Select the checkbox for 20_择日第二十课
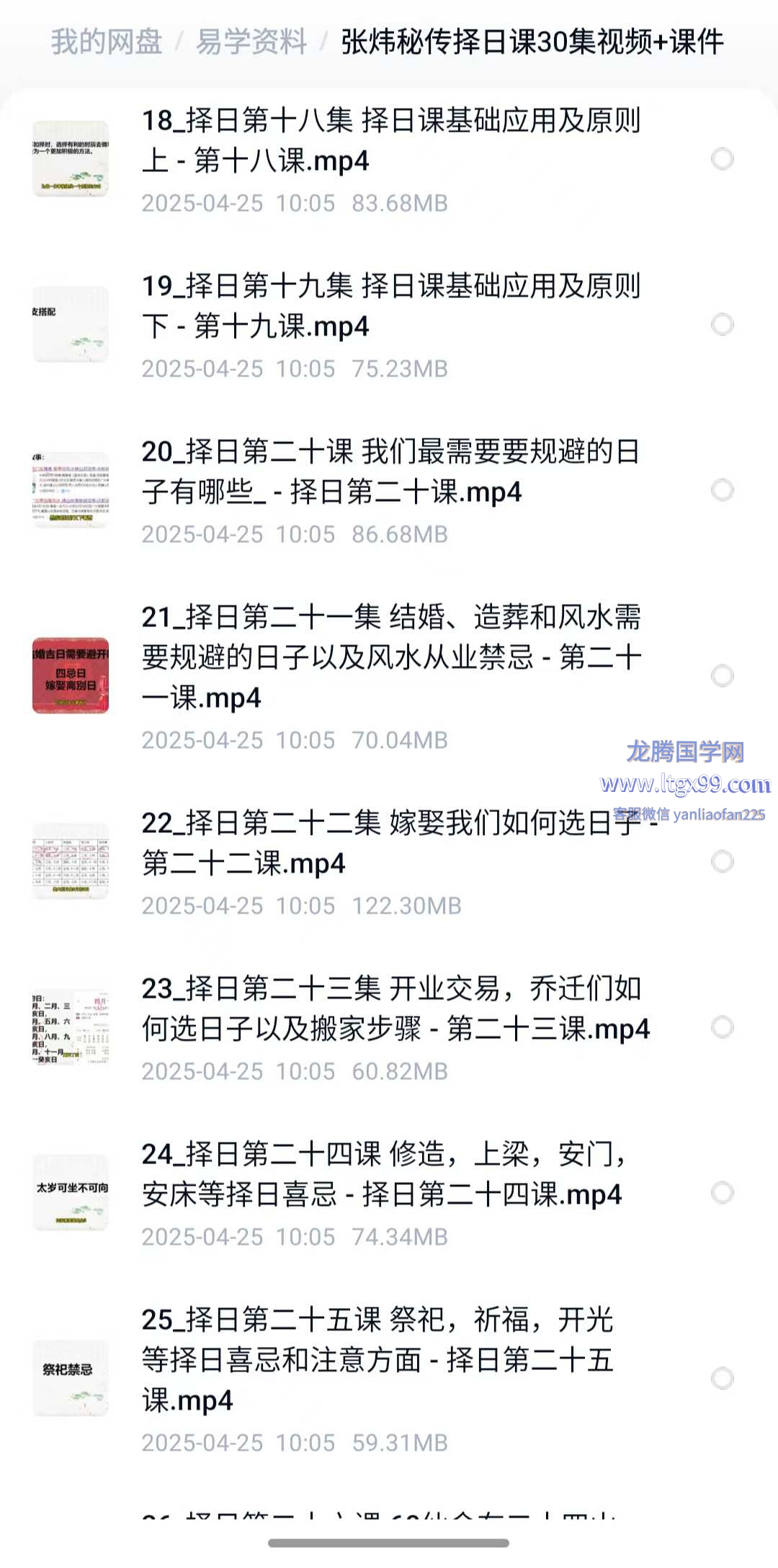The image size is (778, 1568). point(722,490)
